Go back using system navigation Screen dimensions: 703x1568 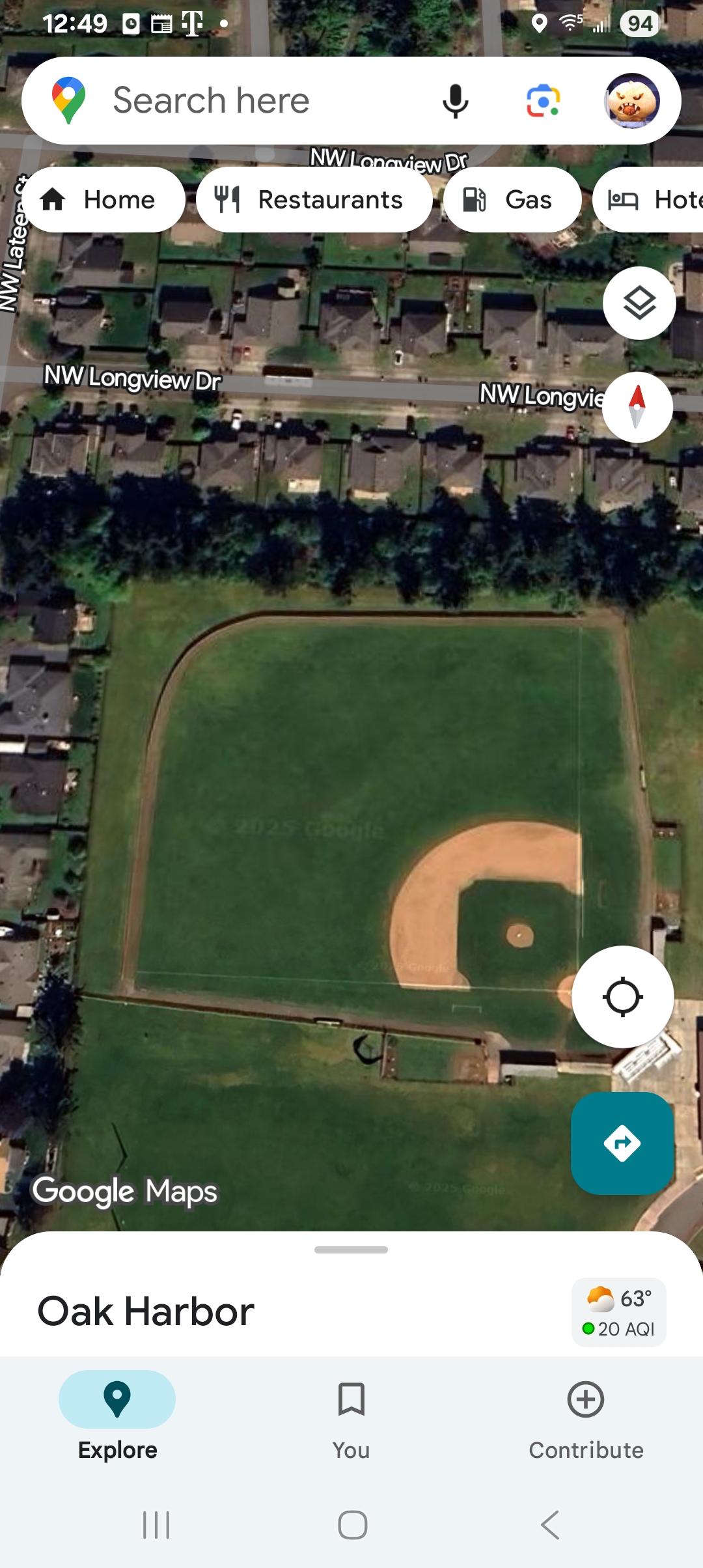click(550, 1524)
